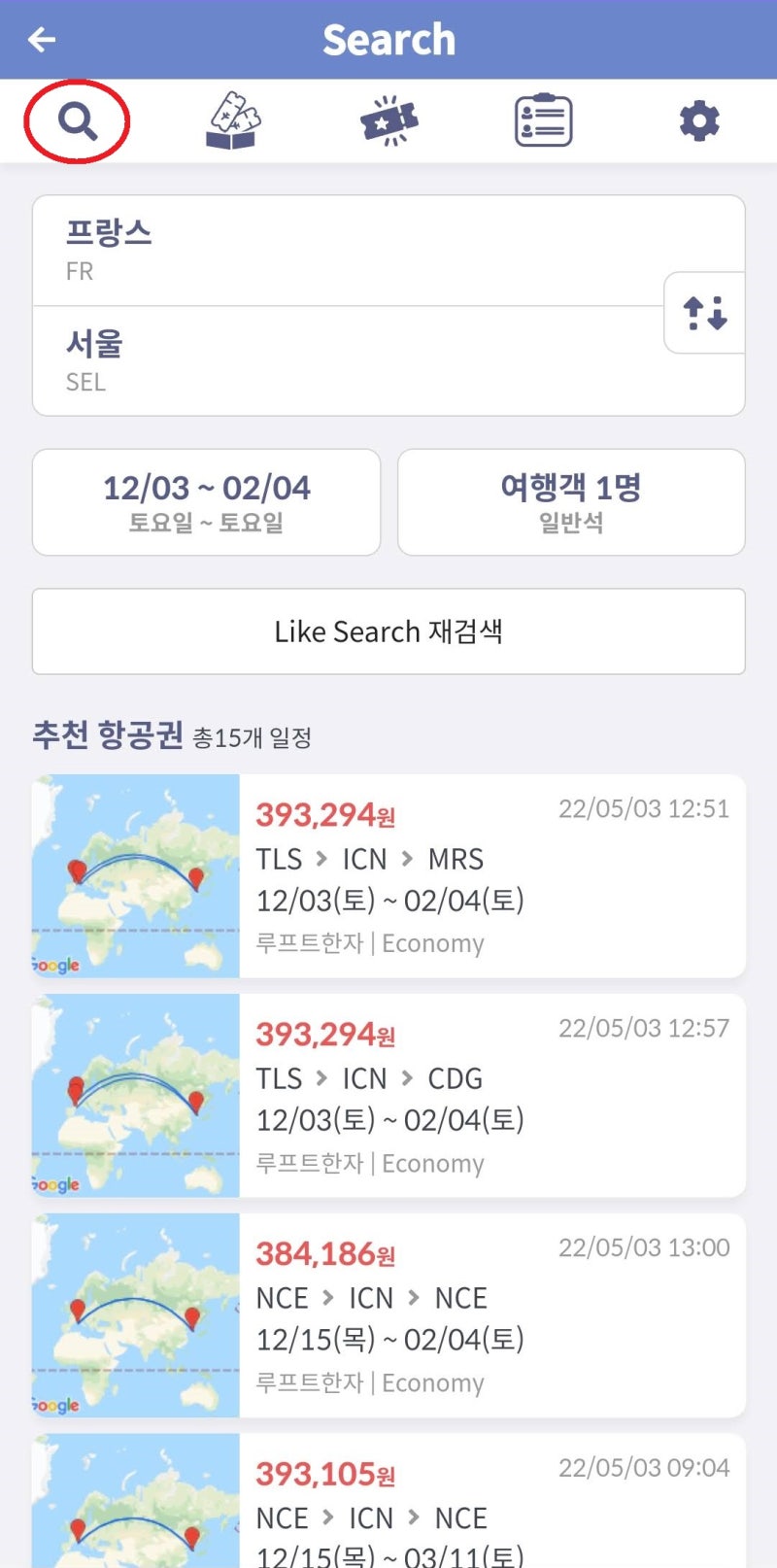Toggle the circled search tab active
The width and height of the screenshot is (777, 1568).
pyautogui.click(x=77, y=119)
